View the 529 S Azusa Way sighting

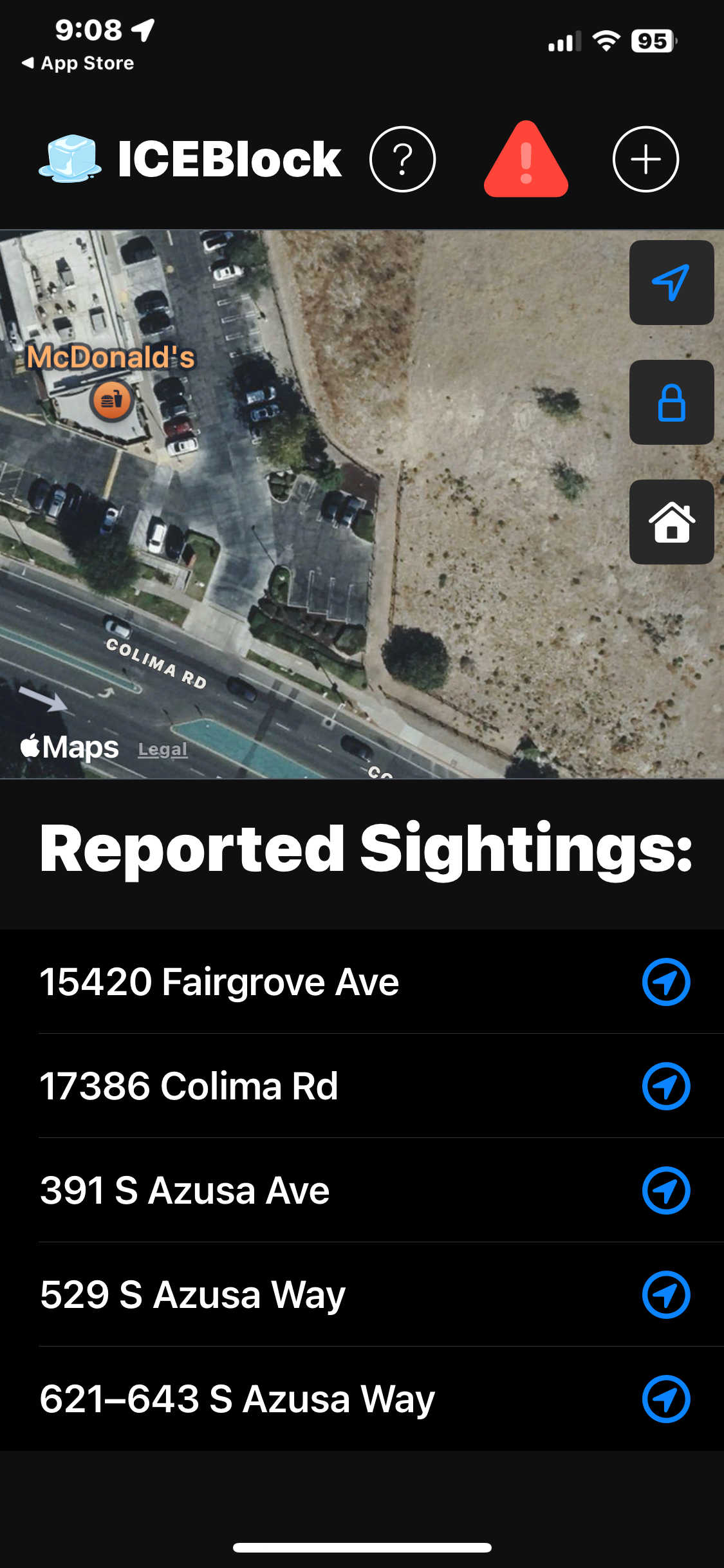[x=192, y=1295]
